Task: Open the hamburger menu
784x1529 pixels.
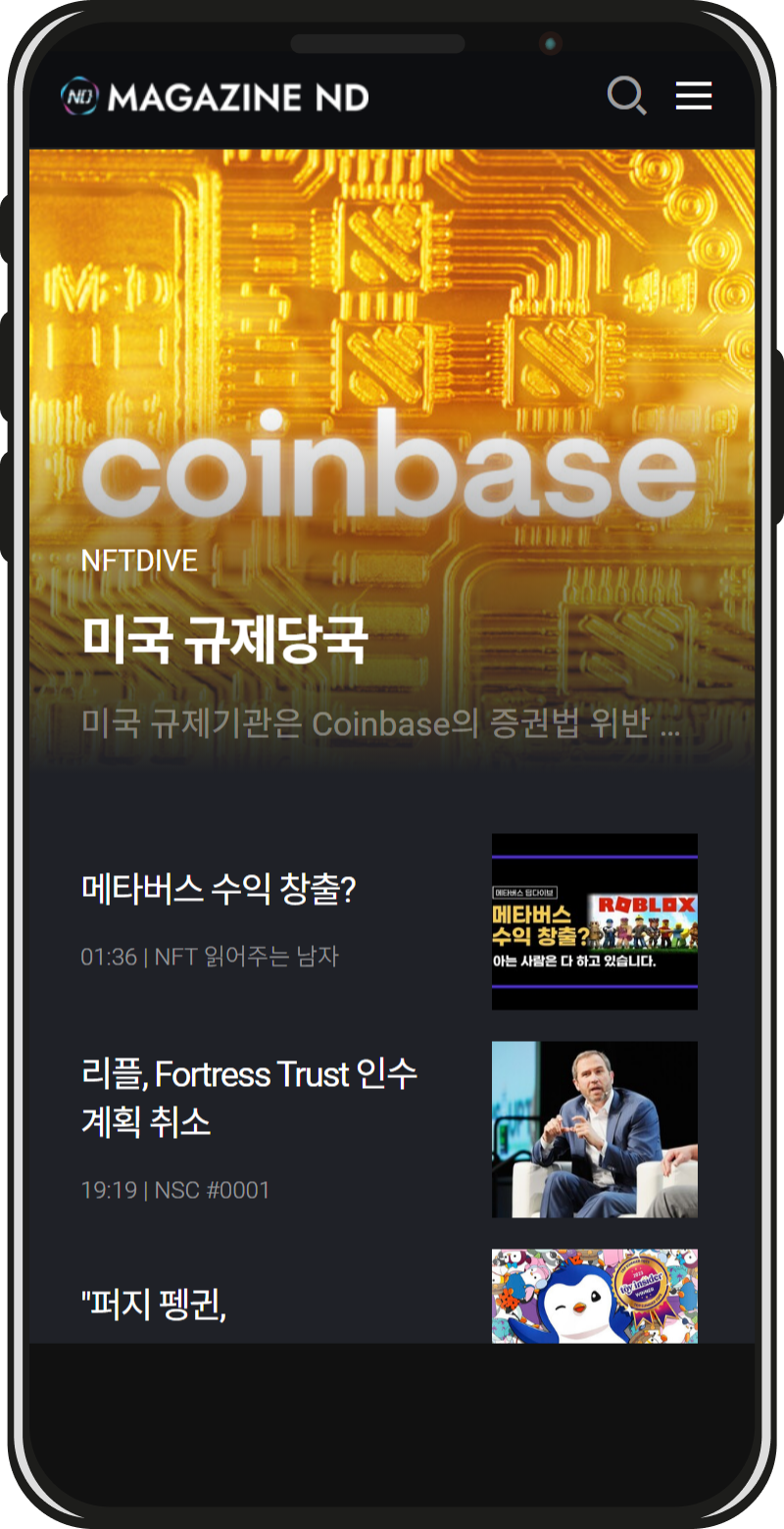Action: click(x=694, y=96)
